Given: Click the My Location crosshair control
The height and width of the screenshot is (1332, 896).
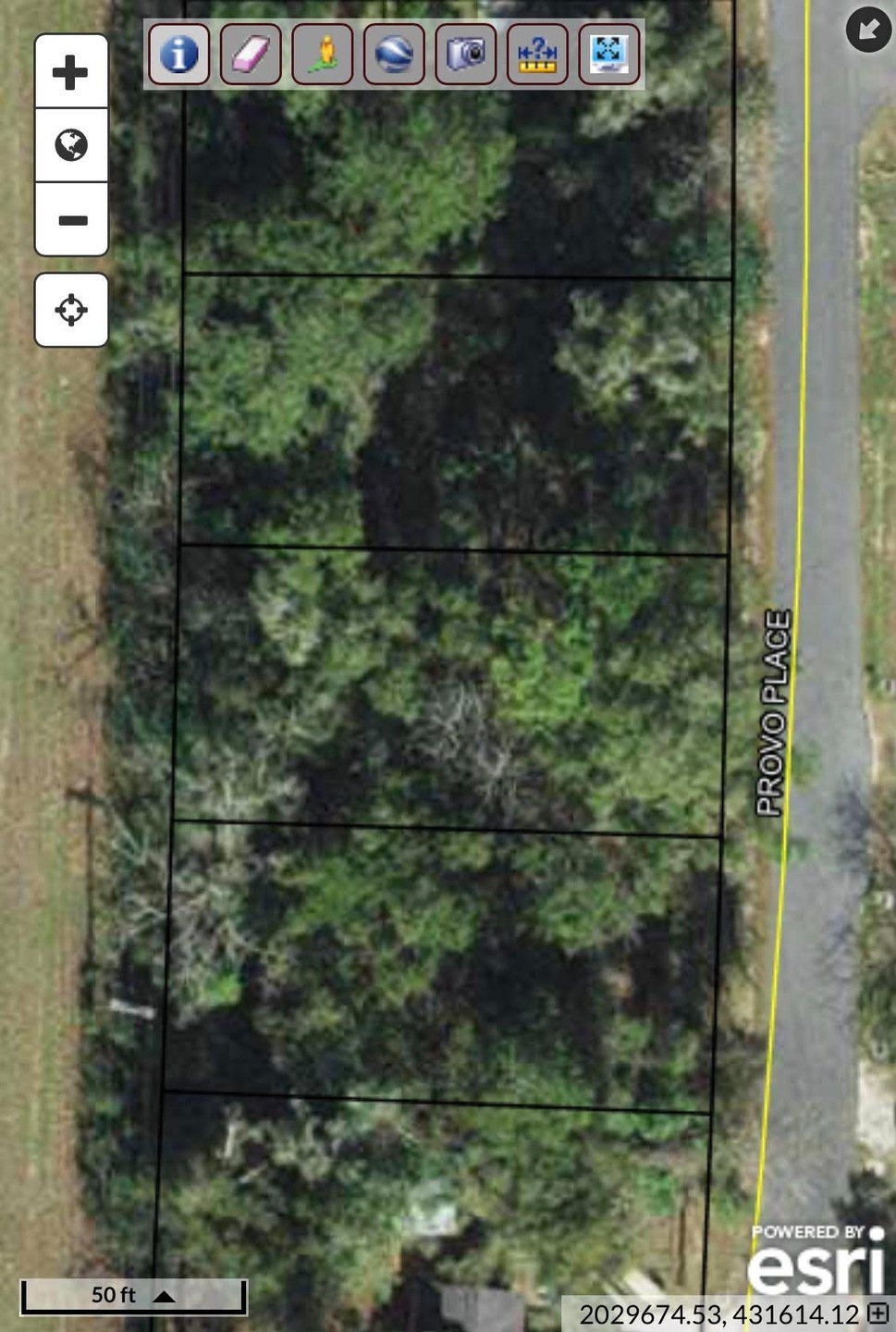Looking at the screenshot, I should click(71, 310).
